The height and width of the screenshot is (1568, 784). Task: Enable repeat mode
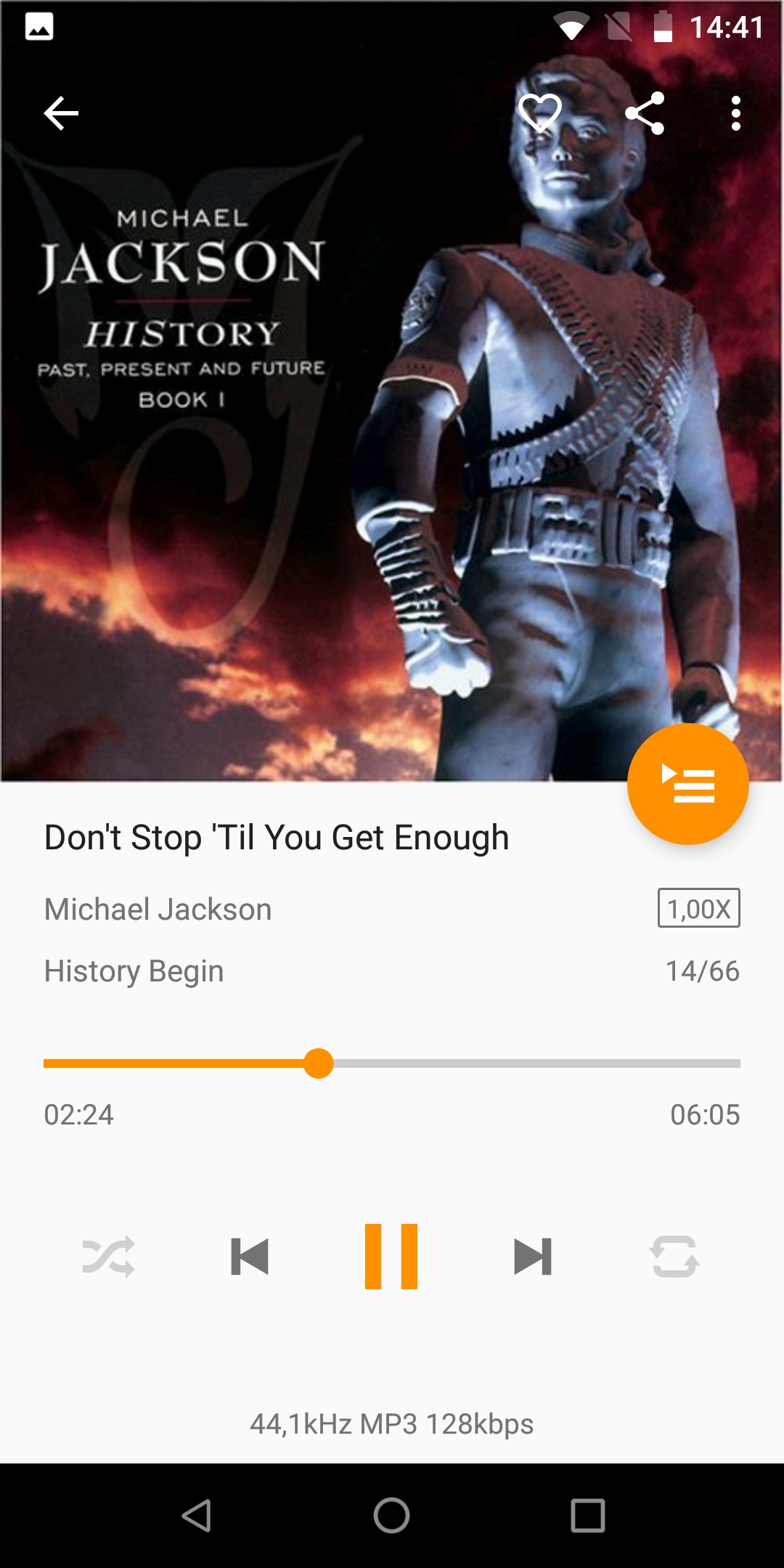(x=674, y=1257)
